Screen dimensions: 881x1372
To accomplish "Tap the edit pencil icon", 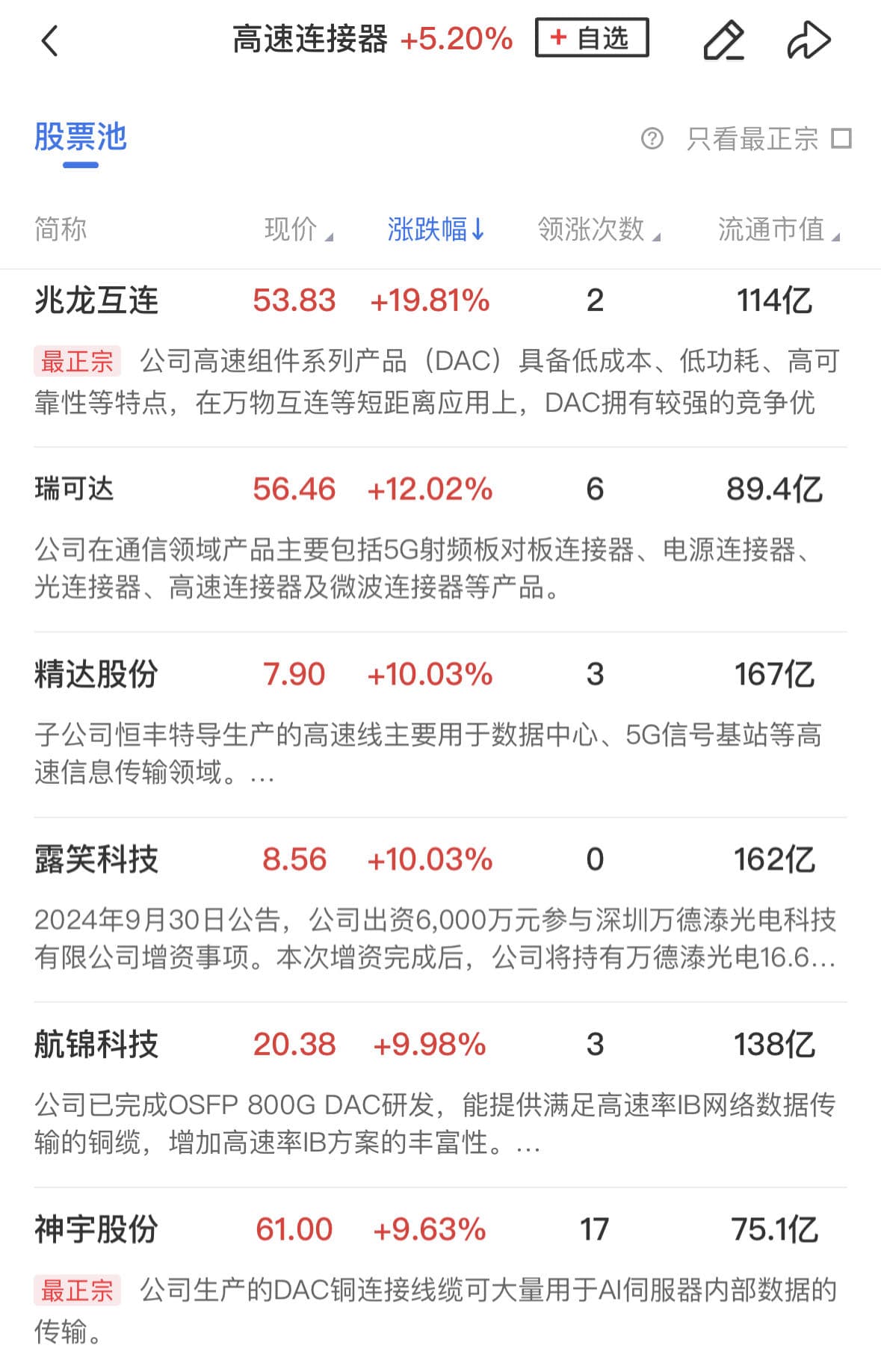I will coord(723,40).
